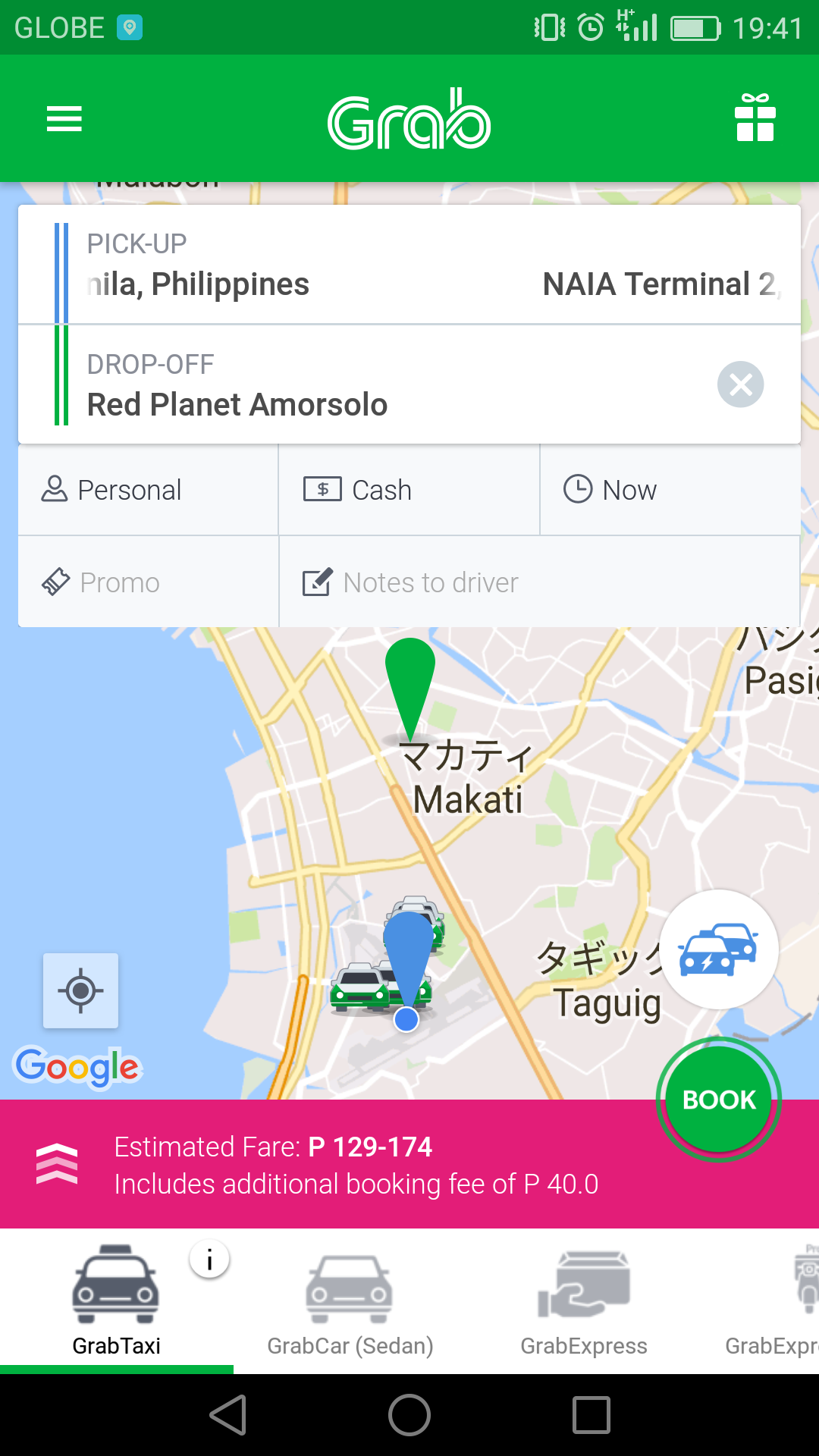Change the Cash payment method
This screenshot has height=1456, width=819.
click(409, 490)
